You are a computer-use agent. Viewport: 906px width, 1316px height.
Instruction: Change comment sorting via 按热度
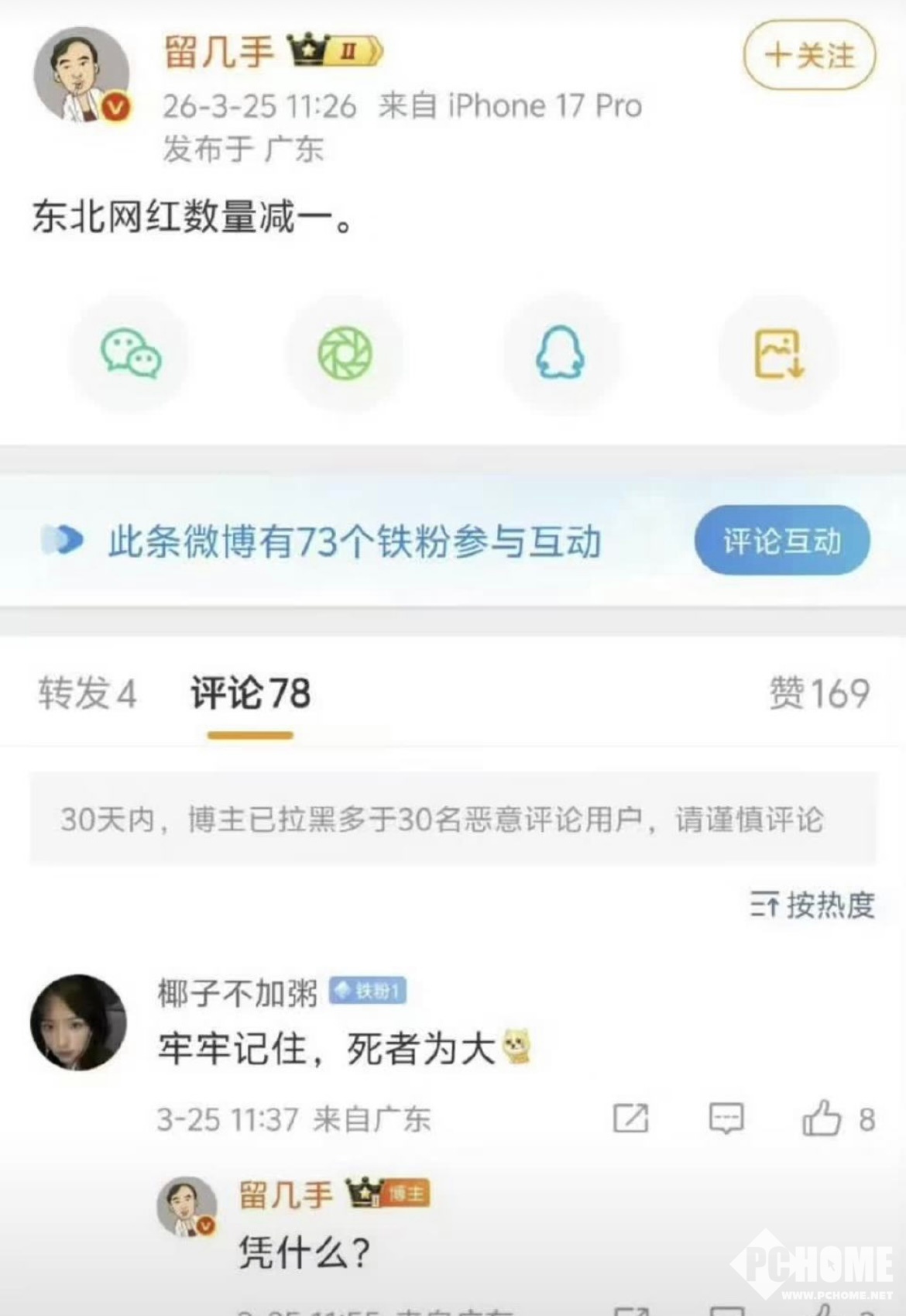click(812, 904)
